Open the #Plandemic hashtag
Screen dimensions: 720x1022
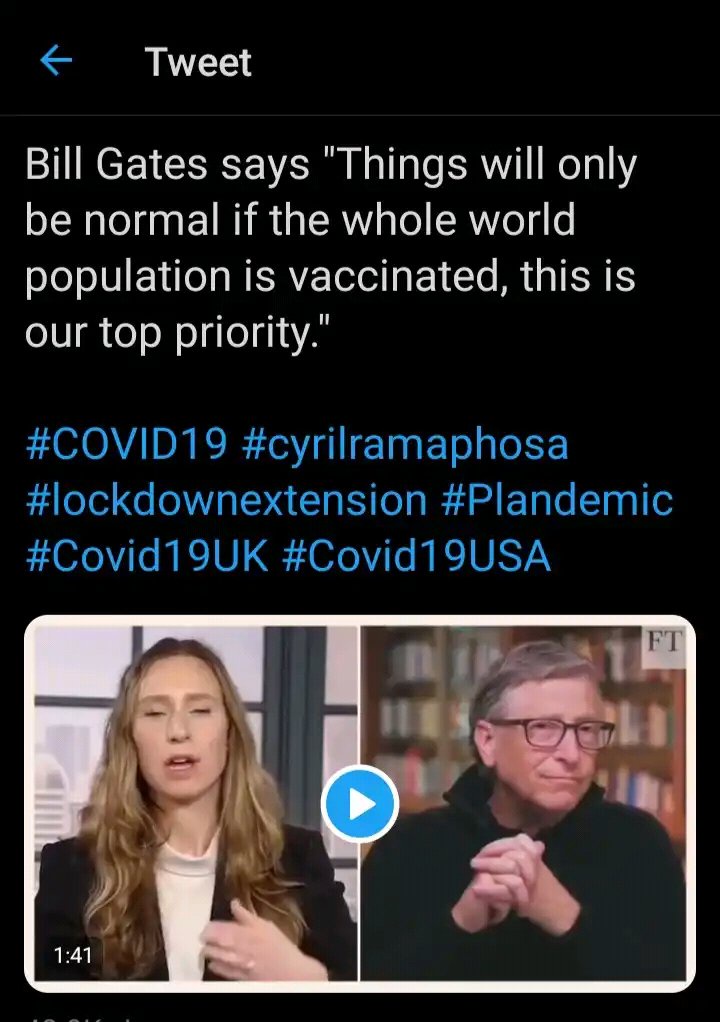pos(557,500)
